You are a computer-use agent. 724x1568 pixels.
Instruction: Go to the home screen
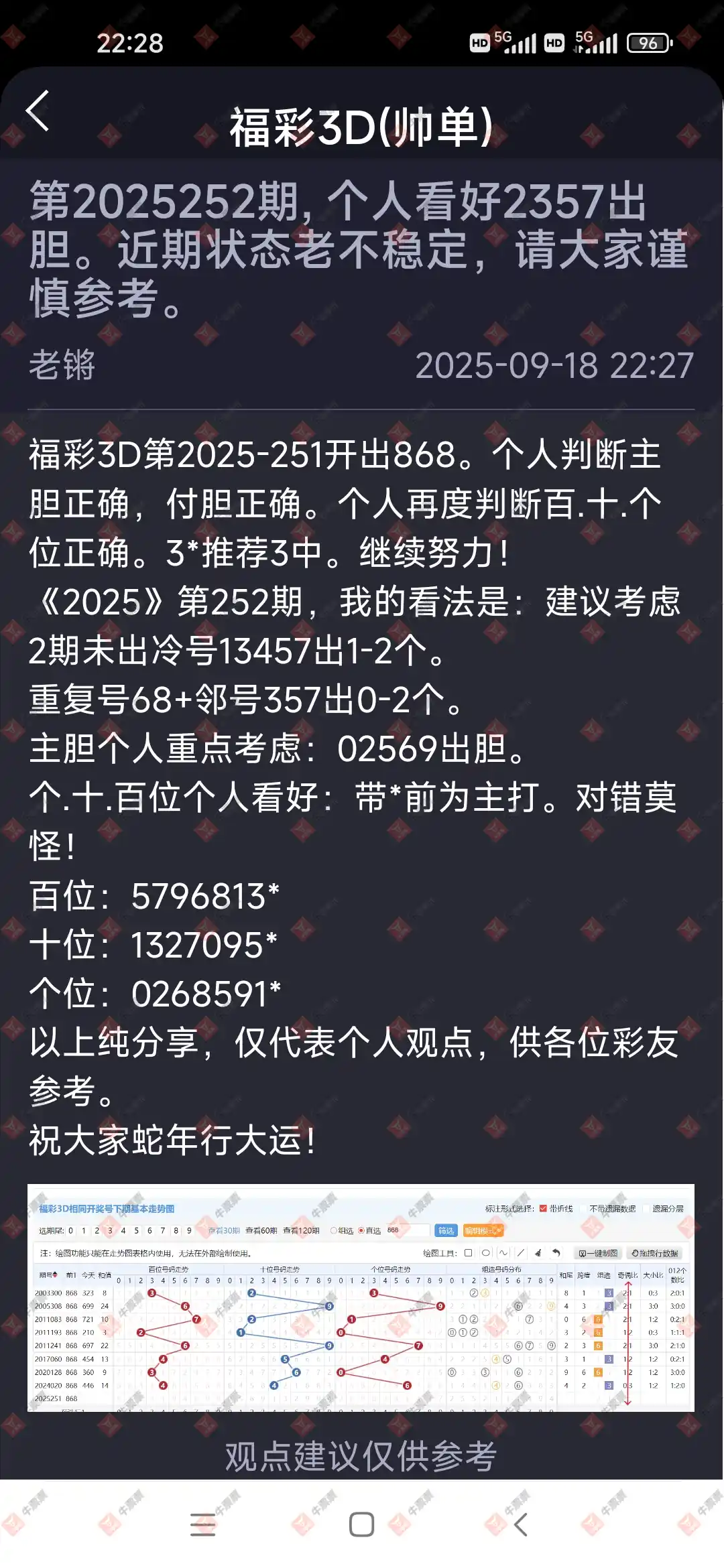click(361, 1524)
